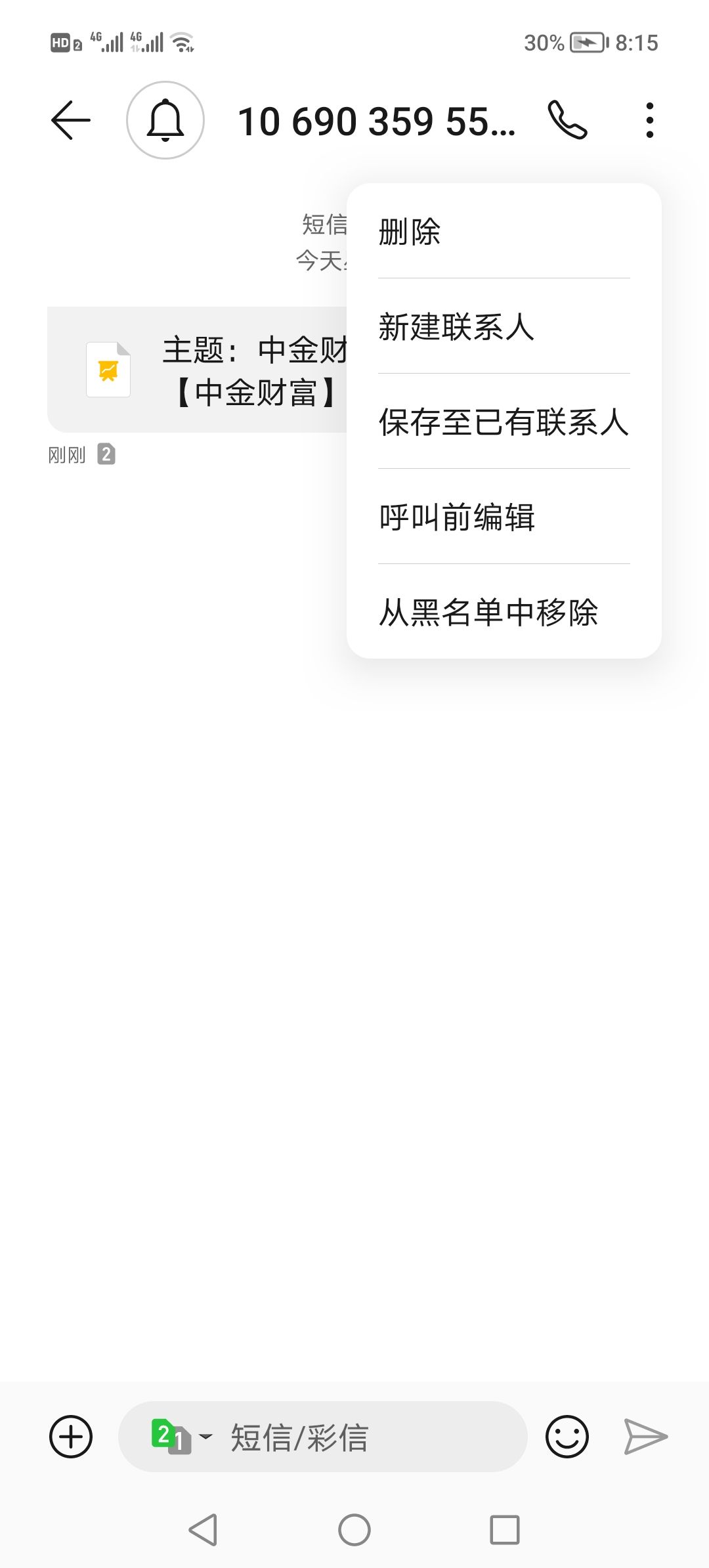Switch SIM card selector in input bar
Viewport: 709px width, 1568px height.
click(181, 1436)
